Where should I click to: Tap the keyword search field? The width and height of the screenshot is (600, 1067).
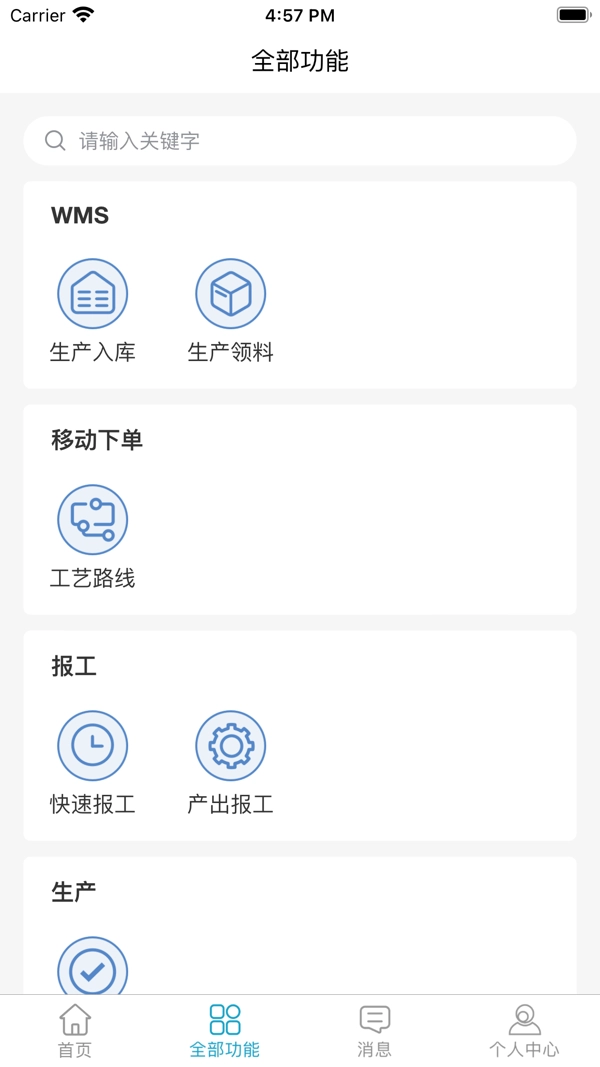point(300,141)
